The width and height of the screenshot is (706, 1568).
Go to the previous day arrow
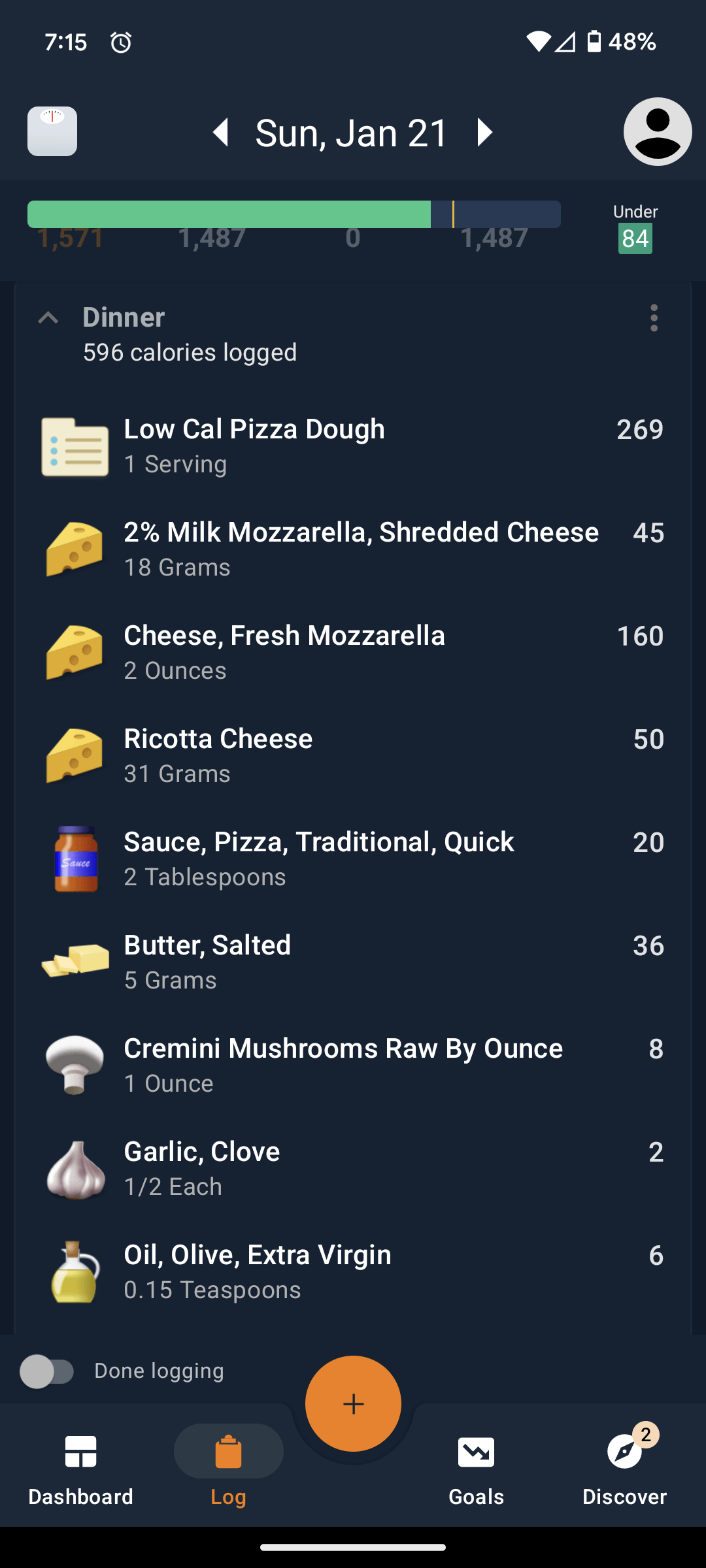coord(221,133)
